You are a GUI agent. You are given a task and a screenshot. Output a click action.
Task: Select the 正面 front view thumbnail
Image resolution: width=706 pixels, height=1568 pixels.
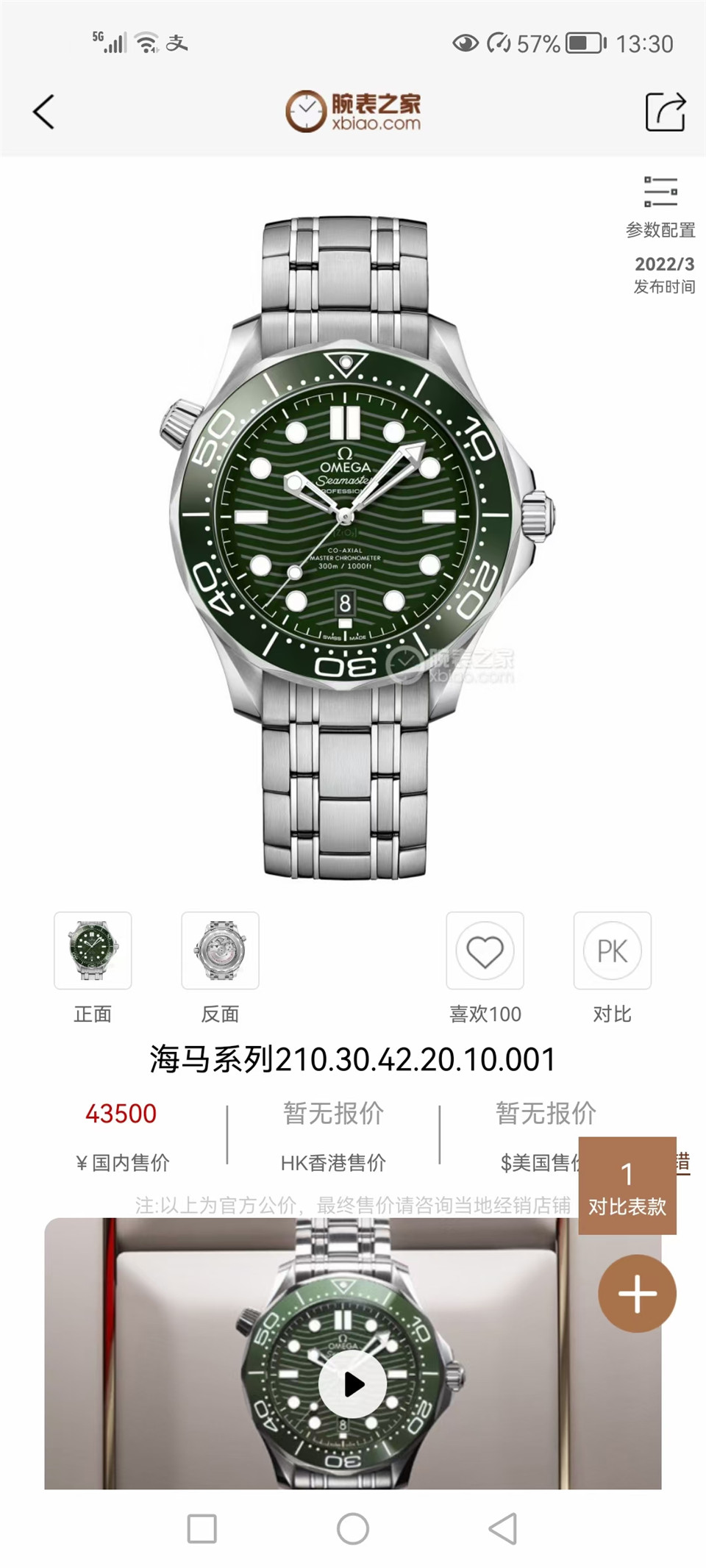[x=93, y=951]
